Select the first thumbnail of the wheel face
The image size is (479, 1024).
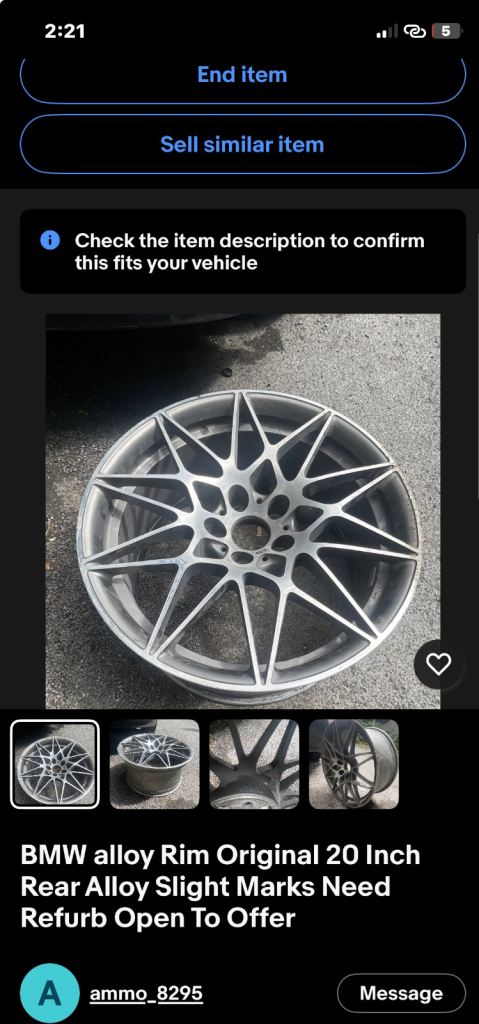(x=56, y=764)
